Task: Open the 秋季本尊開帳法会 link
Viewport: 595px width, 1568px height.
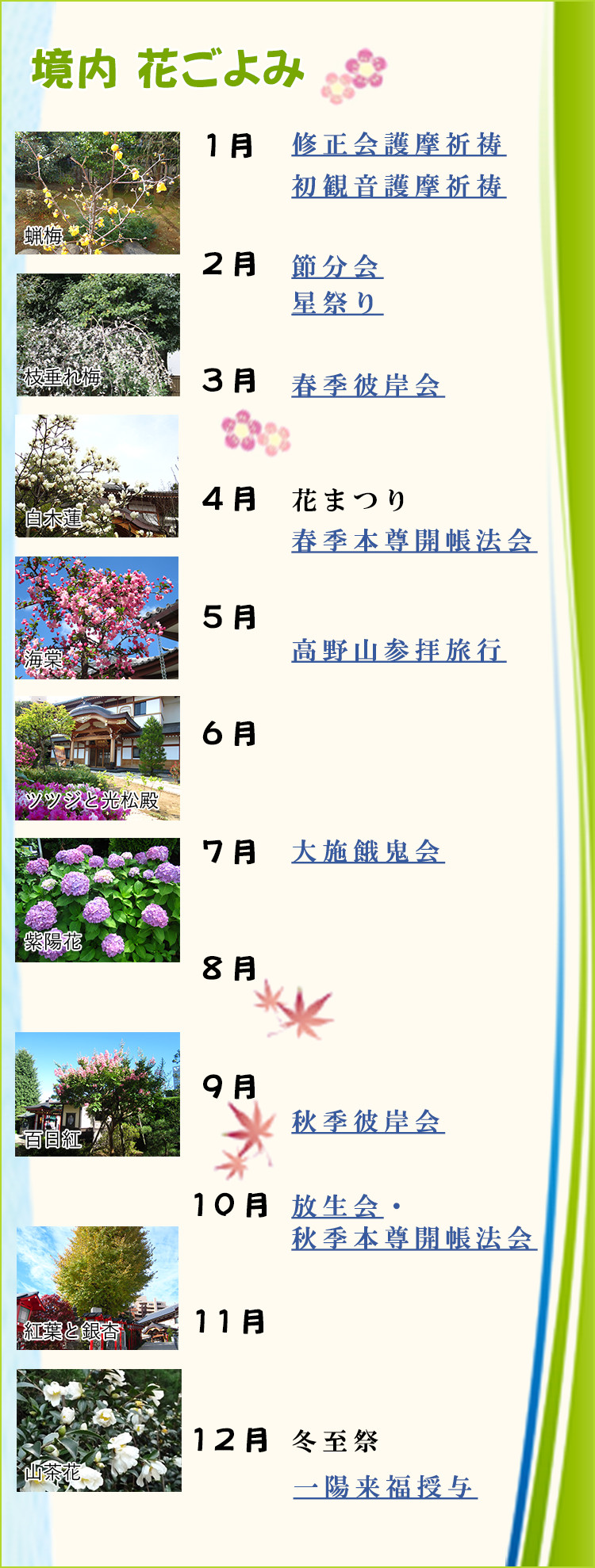Action: click(x=413, y=1237)
